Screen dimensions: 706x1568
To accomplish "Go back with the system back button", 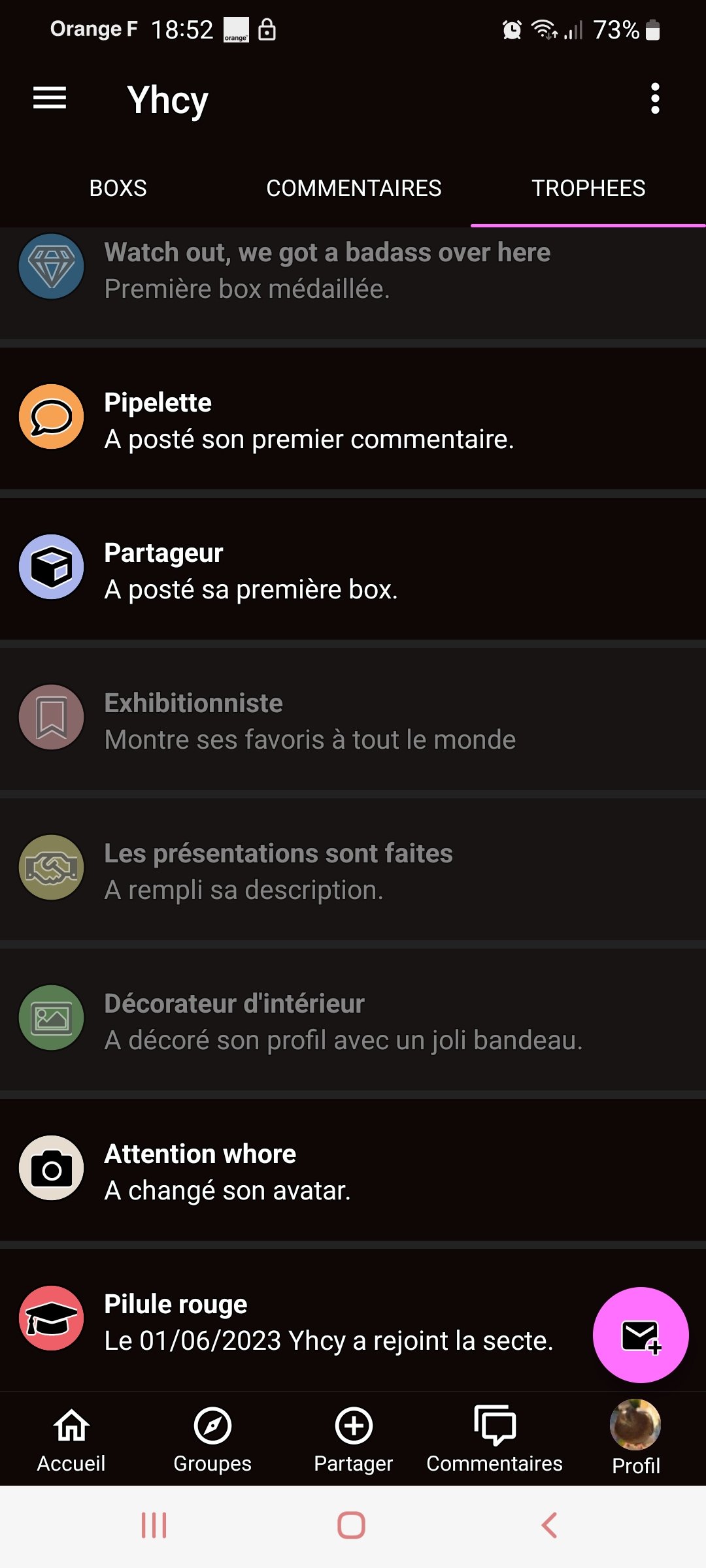I will [549, 1526].
